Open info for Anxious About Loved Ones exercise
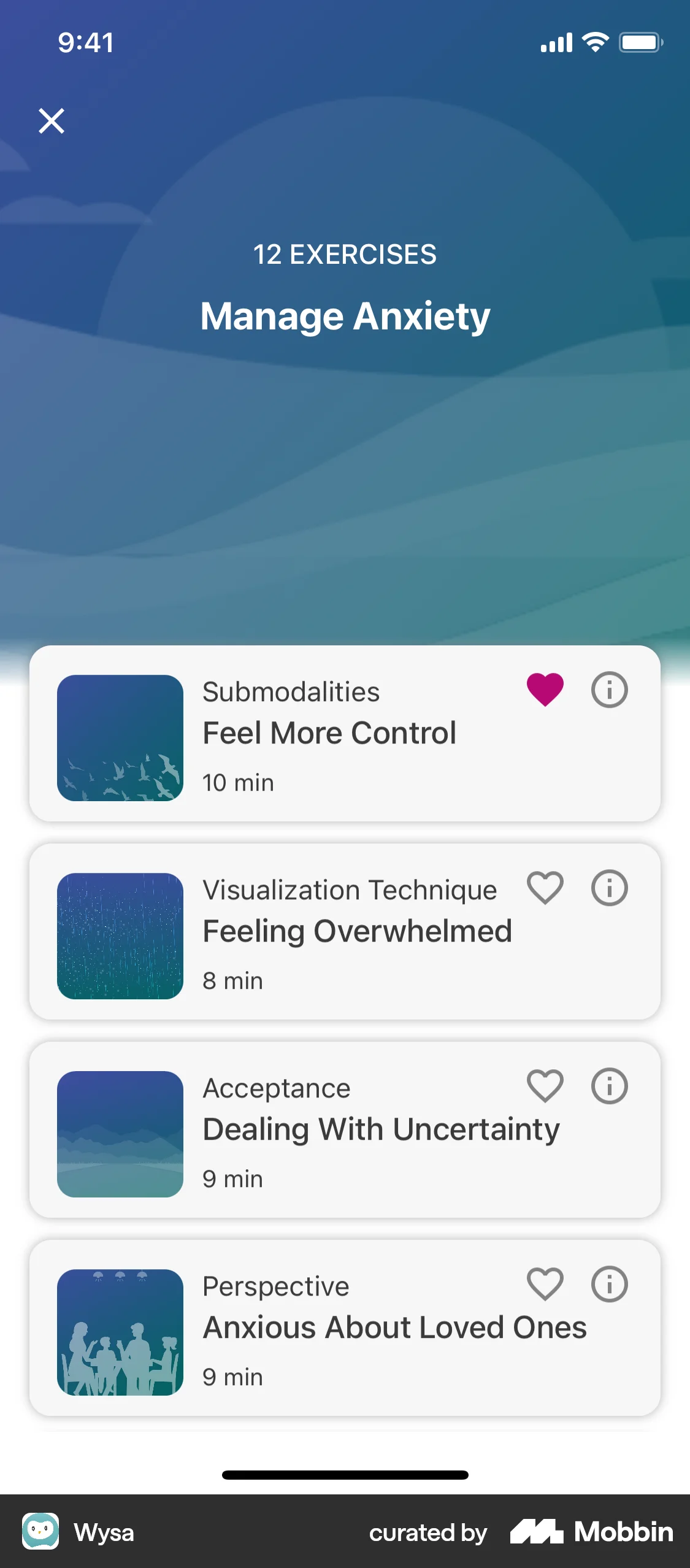Viewport: 690px width, 1568px height. (609, 1283)
